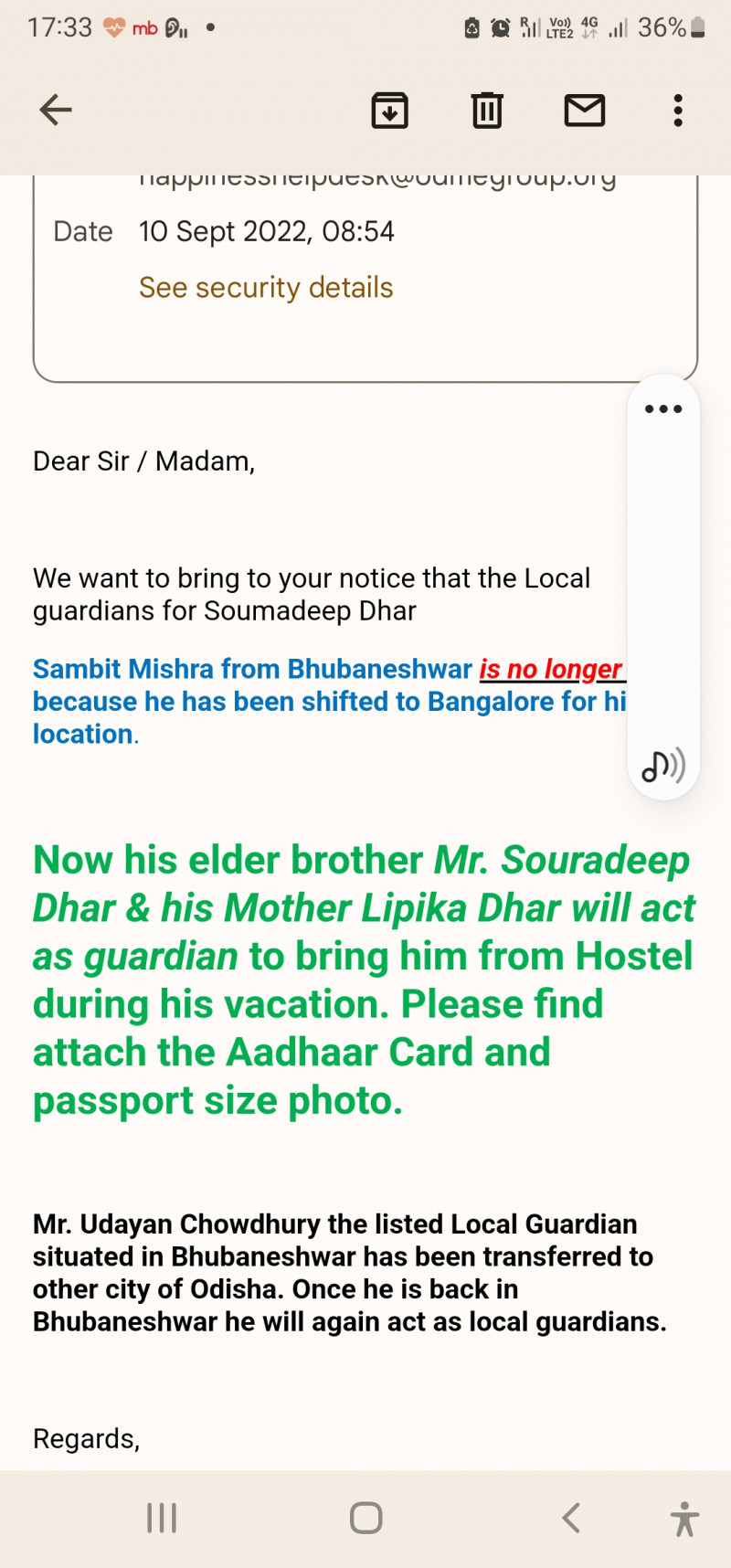The width and height of the screenshot is (731, 1568).
Task: Tap the floating sound note icon
Action: (663, 766)
